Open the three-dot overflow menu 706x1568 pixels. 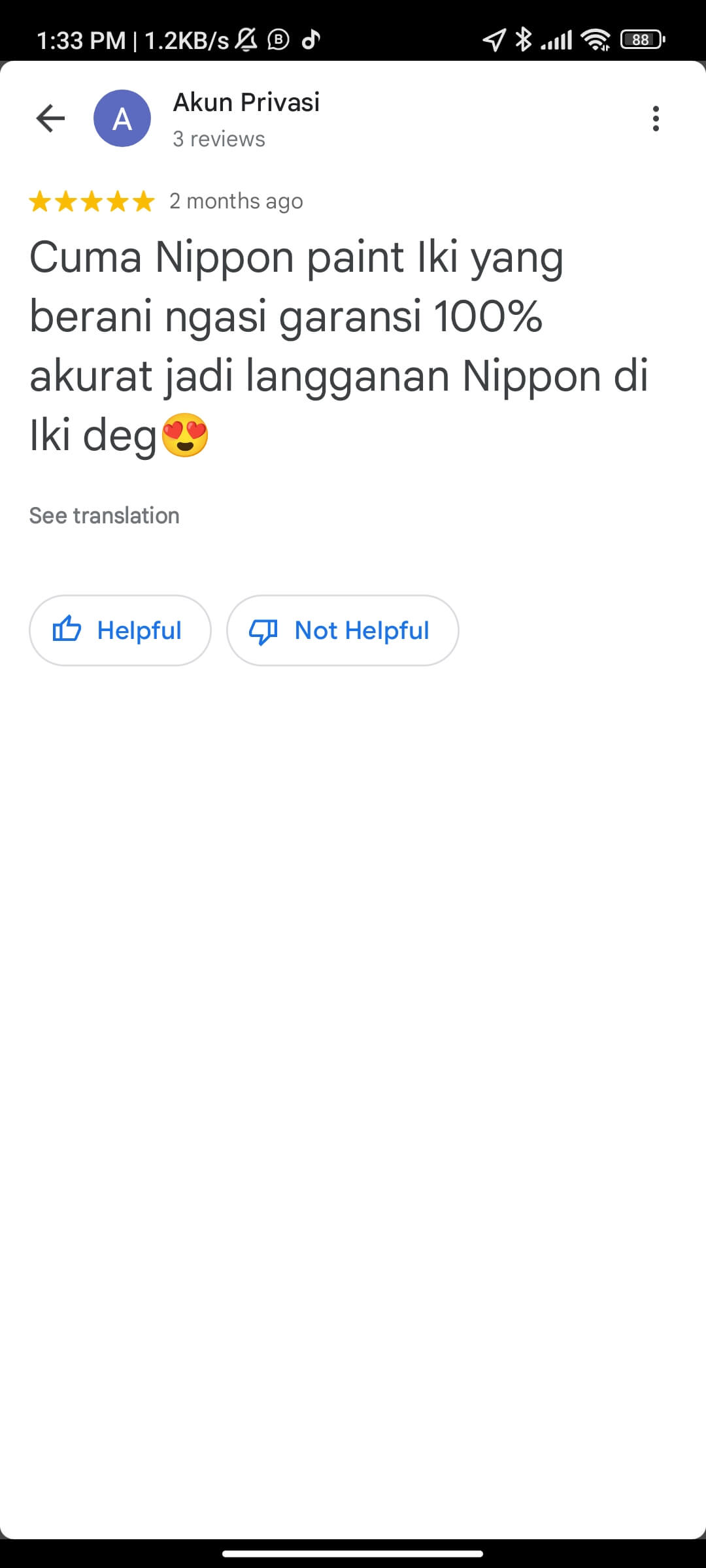[656, 118]
